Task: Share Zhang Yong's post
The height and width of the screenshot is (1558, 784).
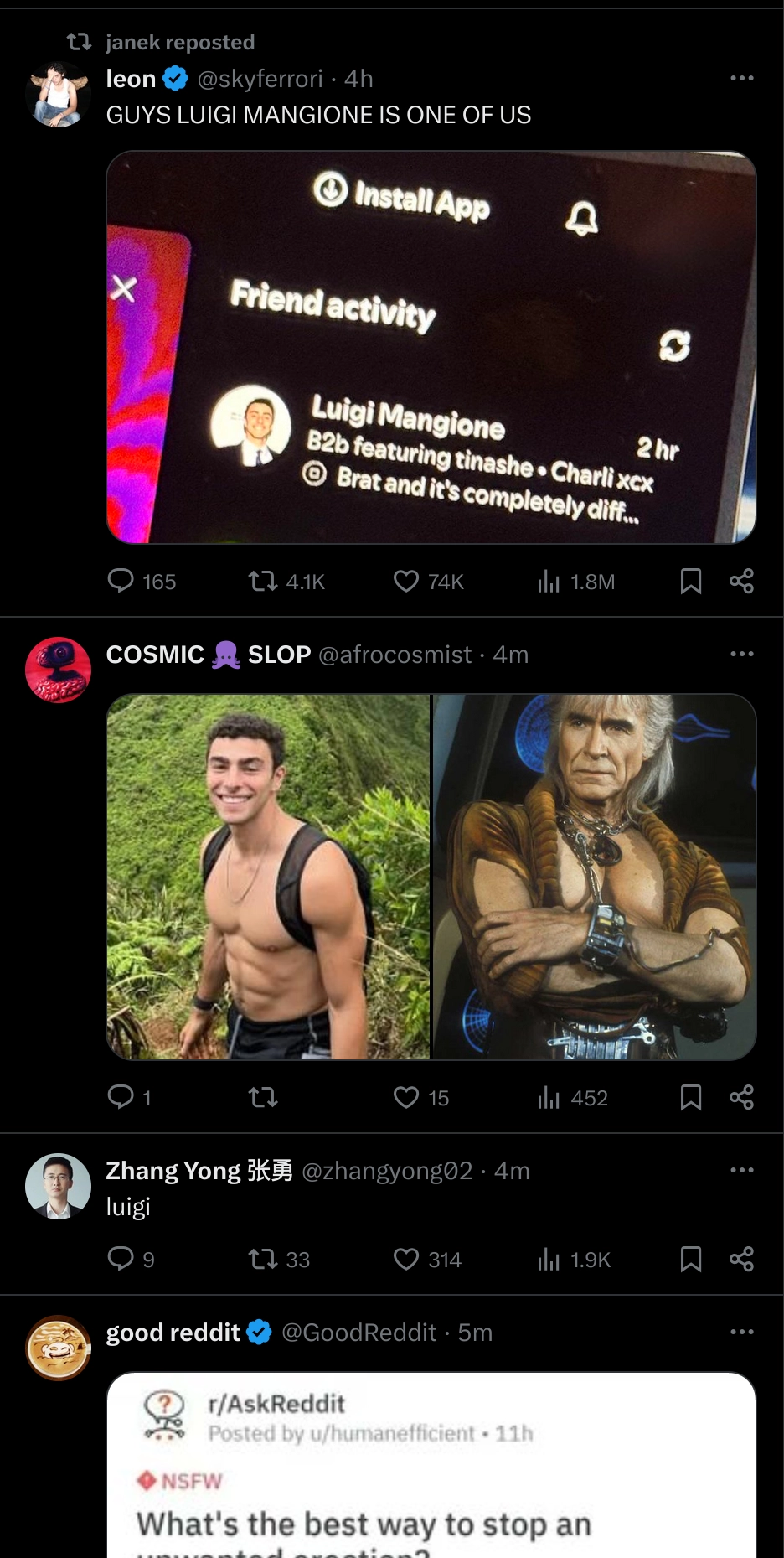Action: point(741,1259)
